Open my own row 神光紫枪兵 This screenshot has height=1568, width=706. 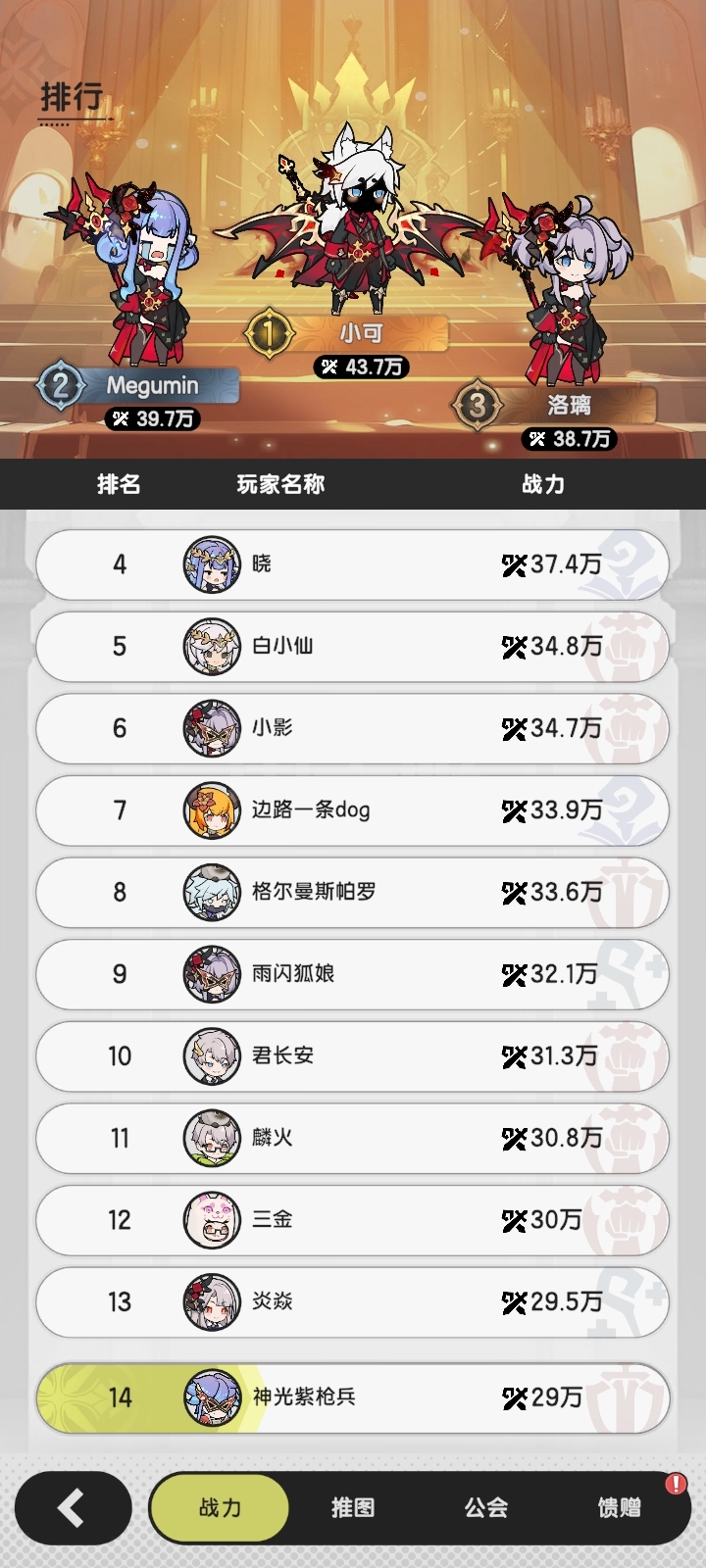[x=352, y=1397]
